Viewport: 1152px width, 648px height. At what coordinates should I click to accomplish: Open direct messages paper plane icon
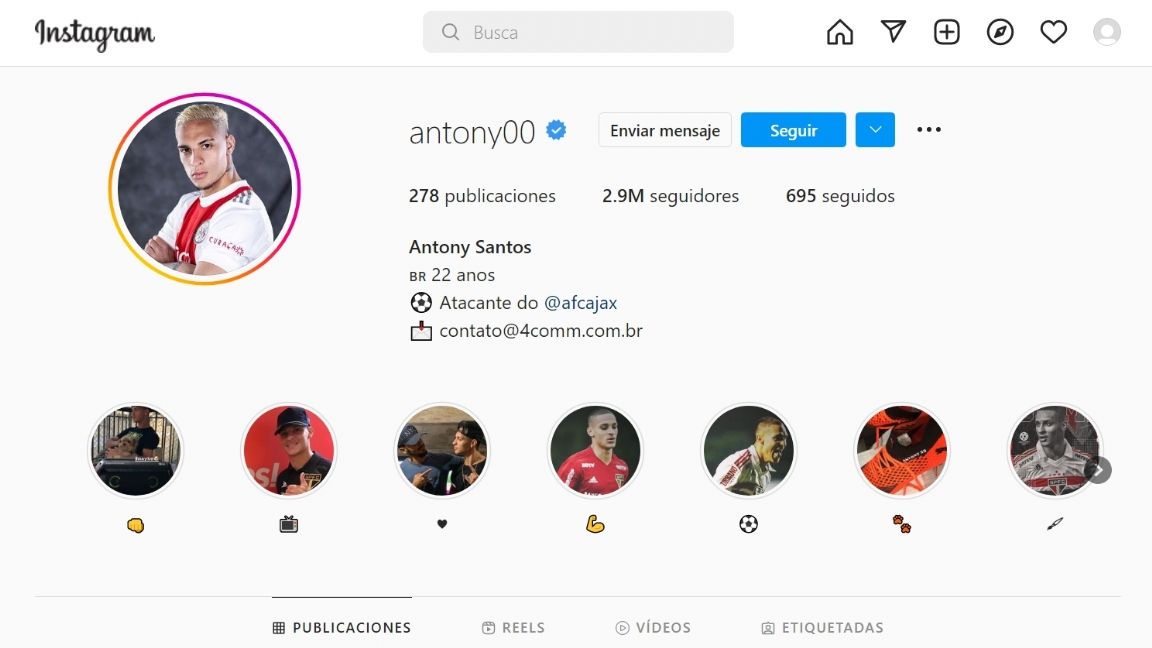[893, 32]
